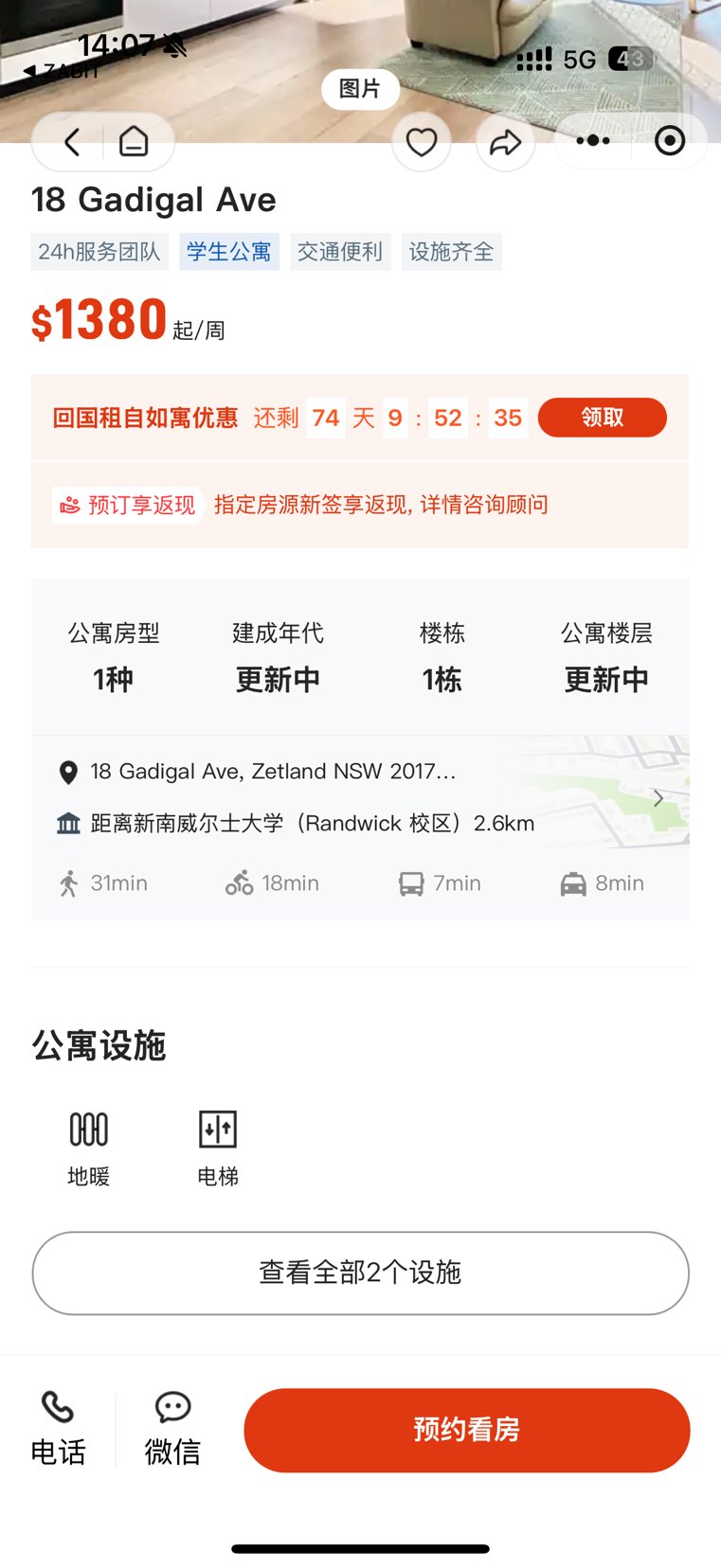Open the map for 18 Gadigal Ave address

(x=658, y=798)
